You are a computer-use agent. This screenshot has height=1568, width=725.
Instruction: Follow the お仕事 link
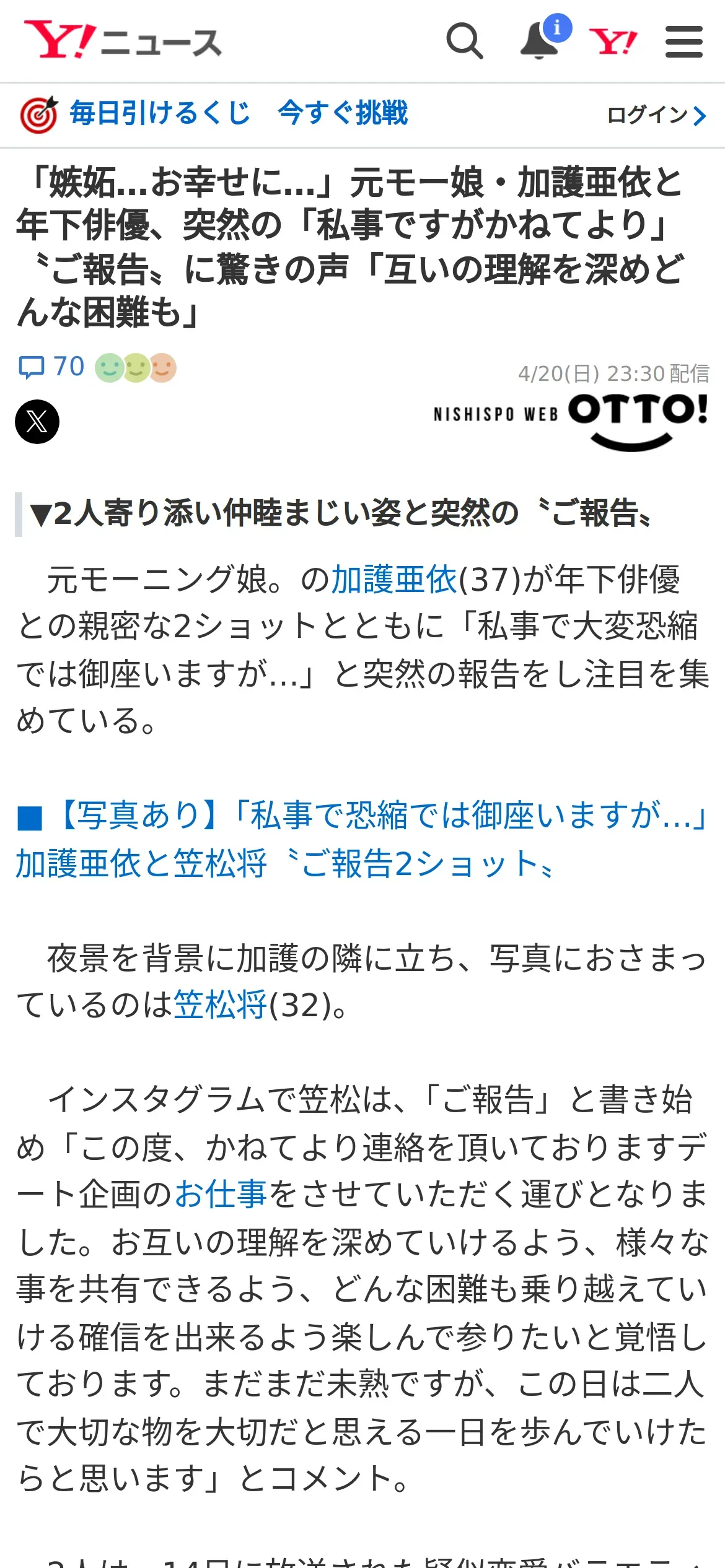pyautogui.click(x=221, y=1194)
